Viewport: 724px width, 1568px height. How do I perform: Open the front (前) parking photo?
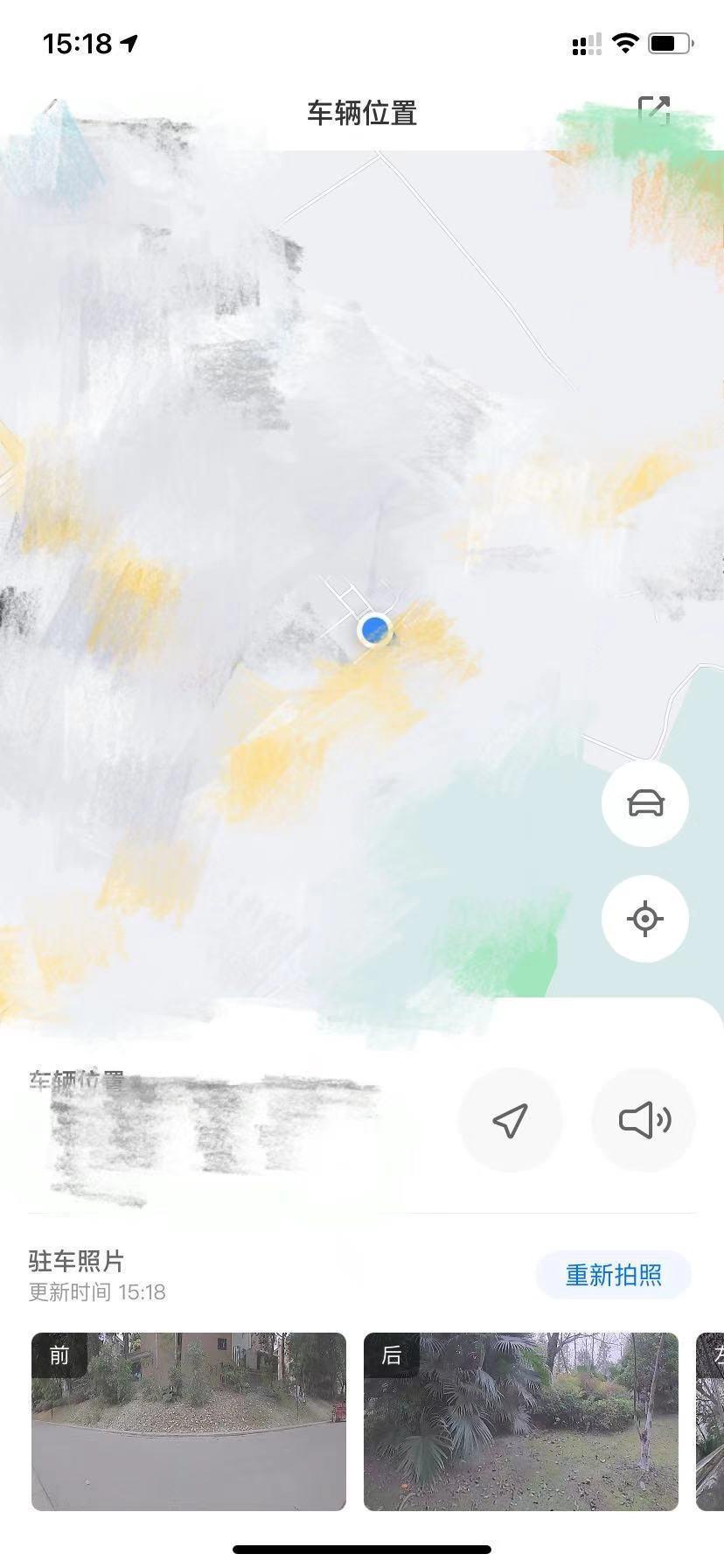click(189, 1421)
